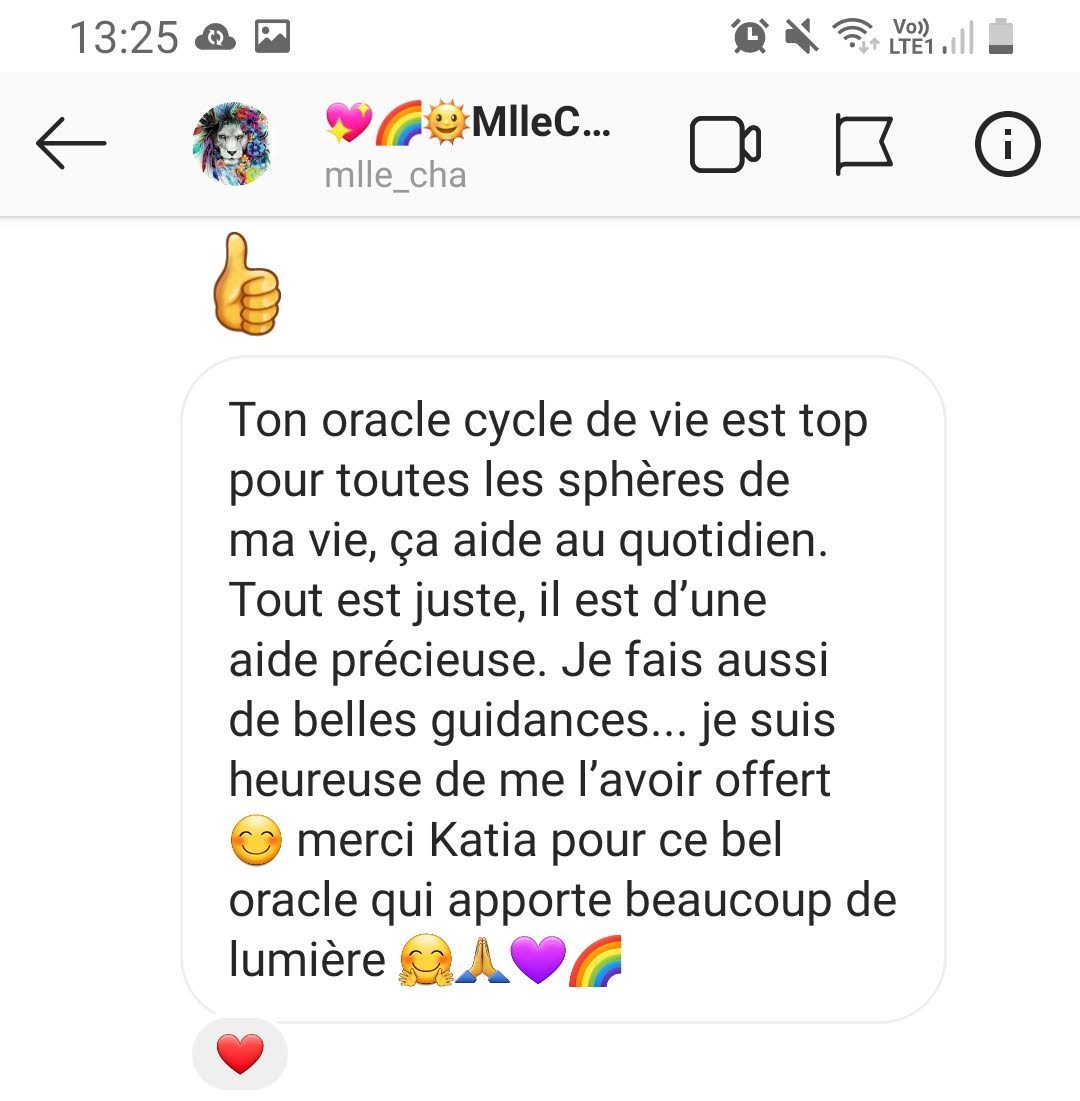This screenshot has height=1101, width=1080.
Task: Go back to the message list
Action: coord(70,145)
